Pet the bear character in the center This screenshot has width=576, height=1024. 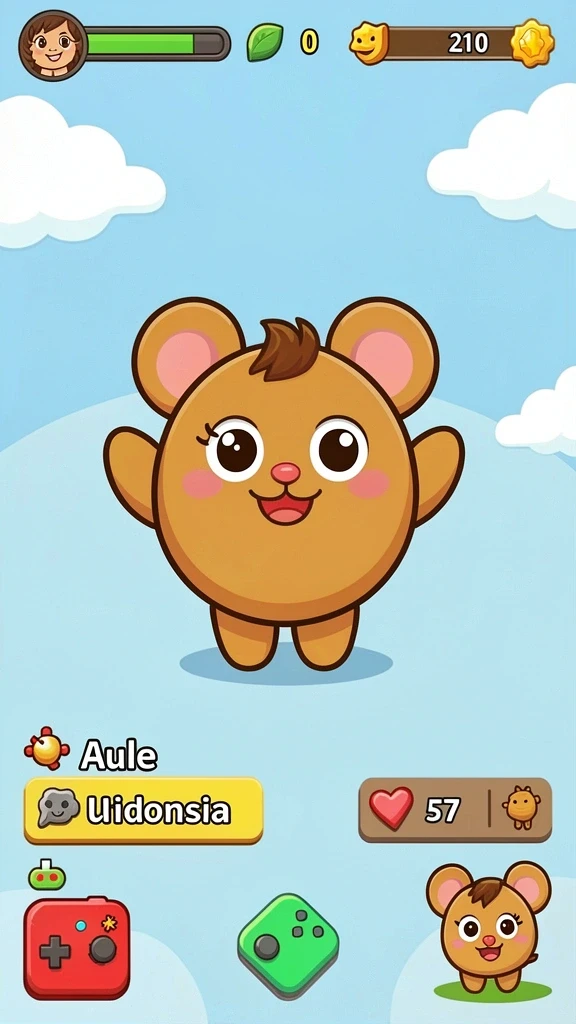pos(284,484)
